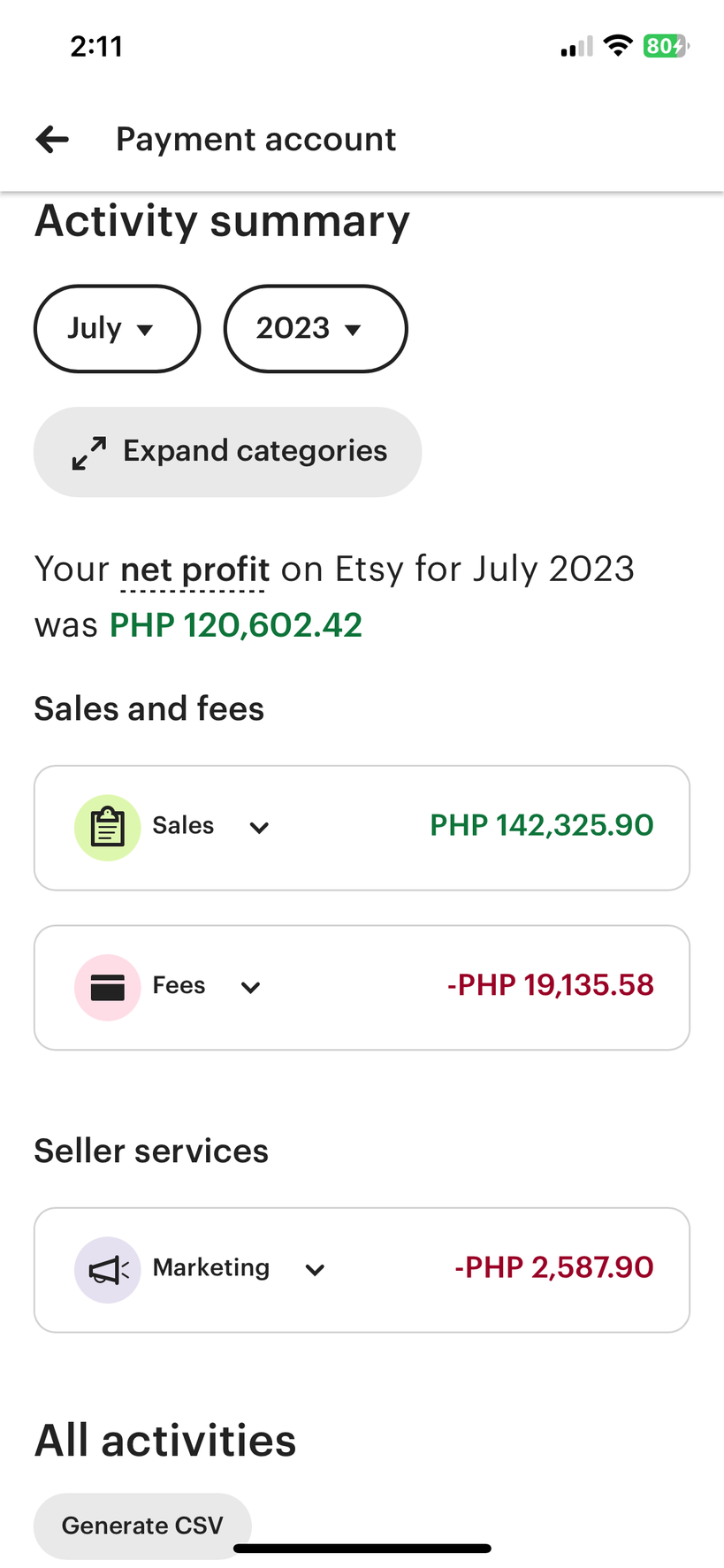
Task: Expand the Sales breakdown
Action: 362,828
